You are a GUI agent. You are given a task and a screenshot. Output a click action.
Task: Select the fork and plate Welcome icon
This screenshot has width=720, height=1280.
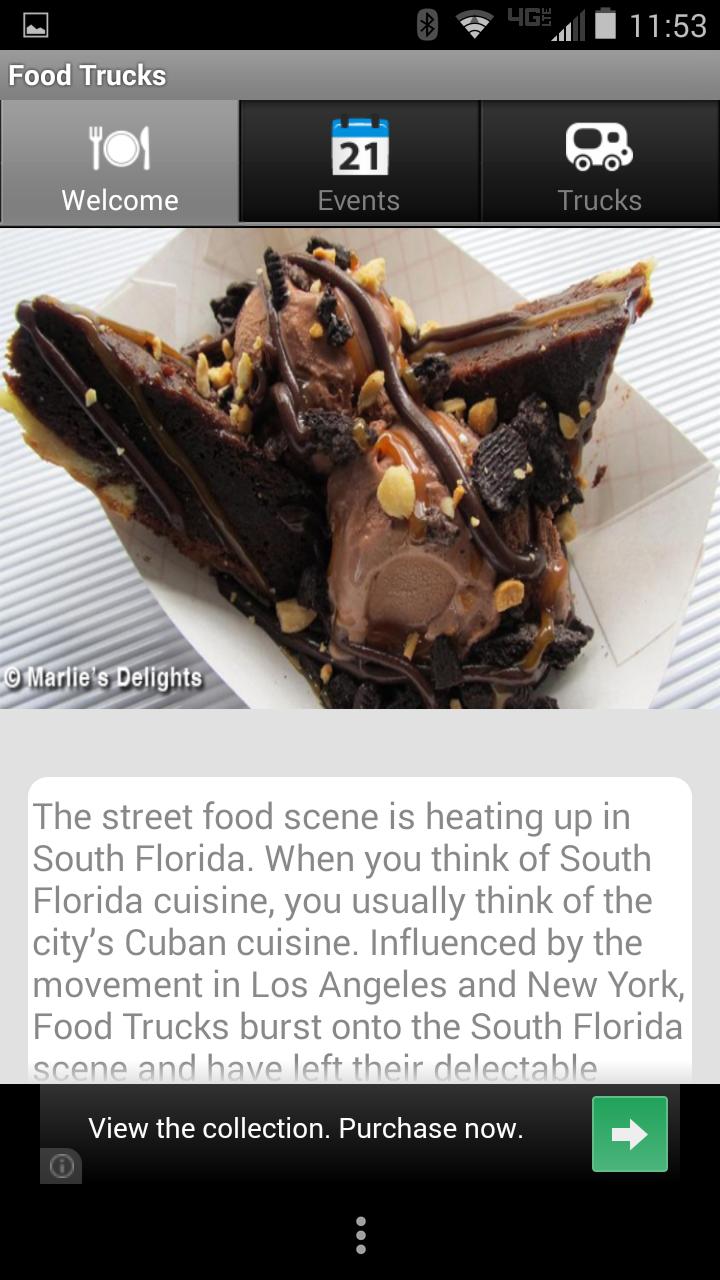[119, 146]
